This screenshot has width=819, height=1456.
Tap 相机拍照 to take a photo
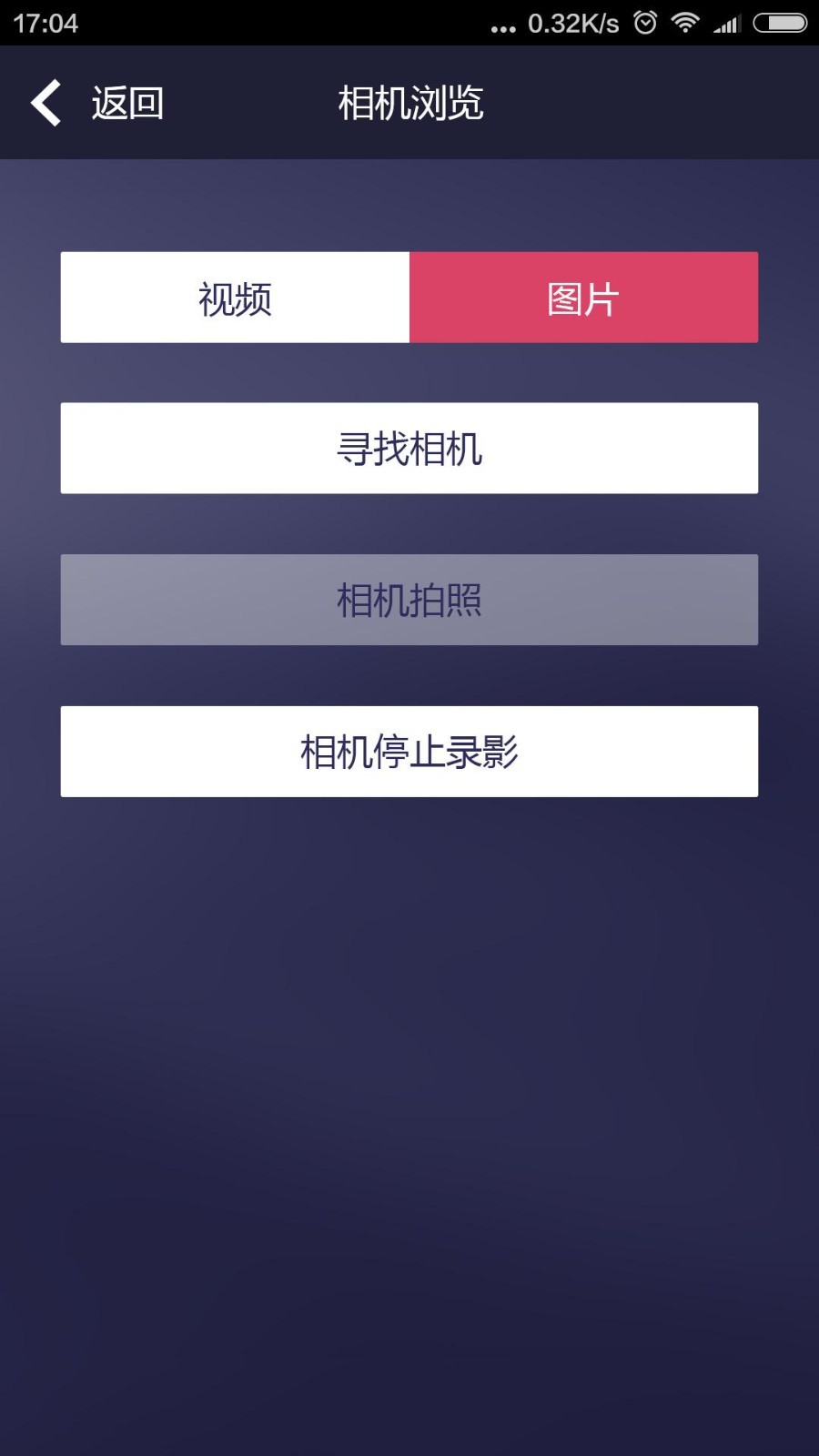[x=409, y=600]
